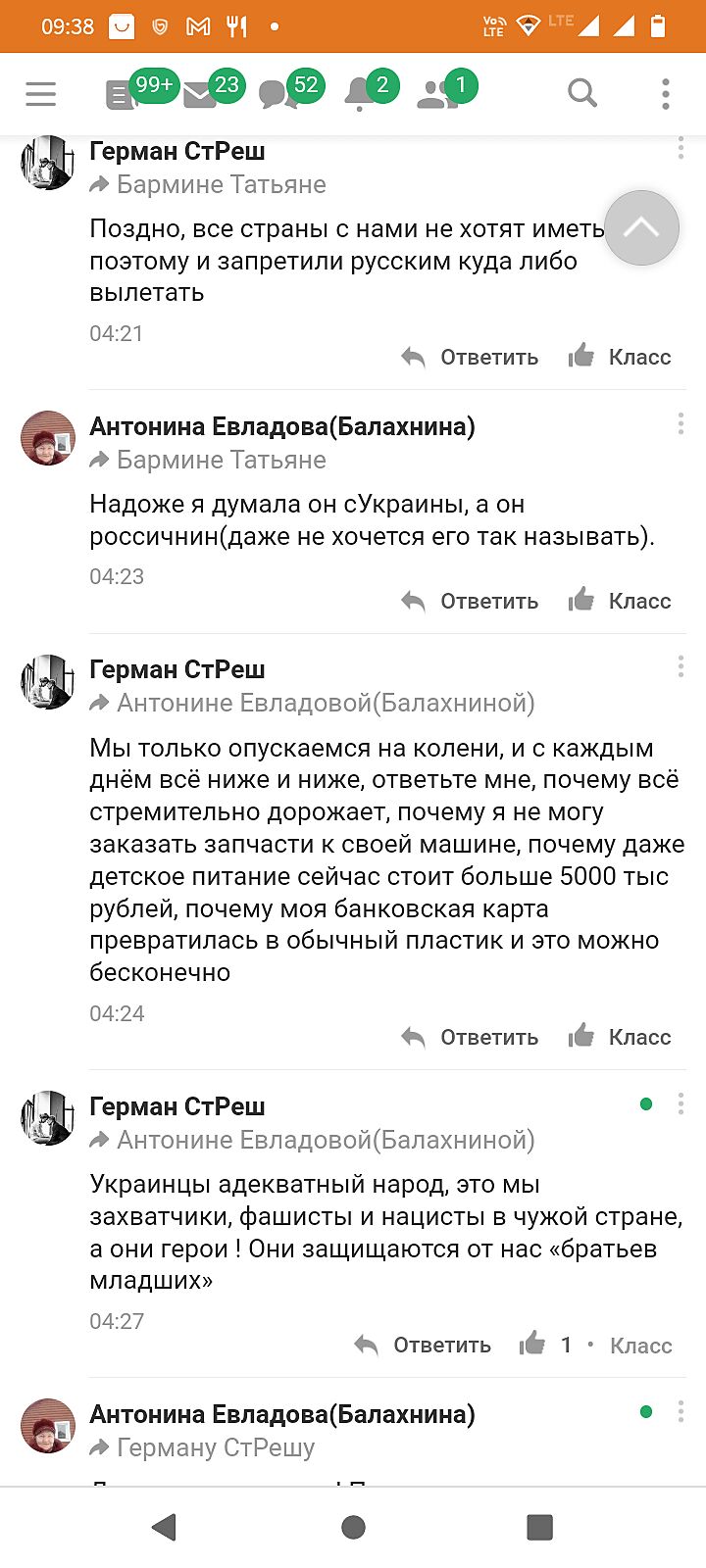Reply to Антонина's 04:23 comment
This screenshot has height=1568, width=706.
(x=471, y=601)
